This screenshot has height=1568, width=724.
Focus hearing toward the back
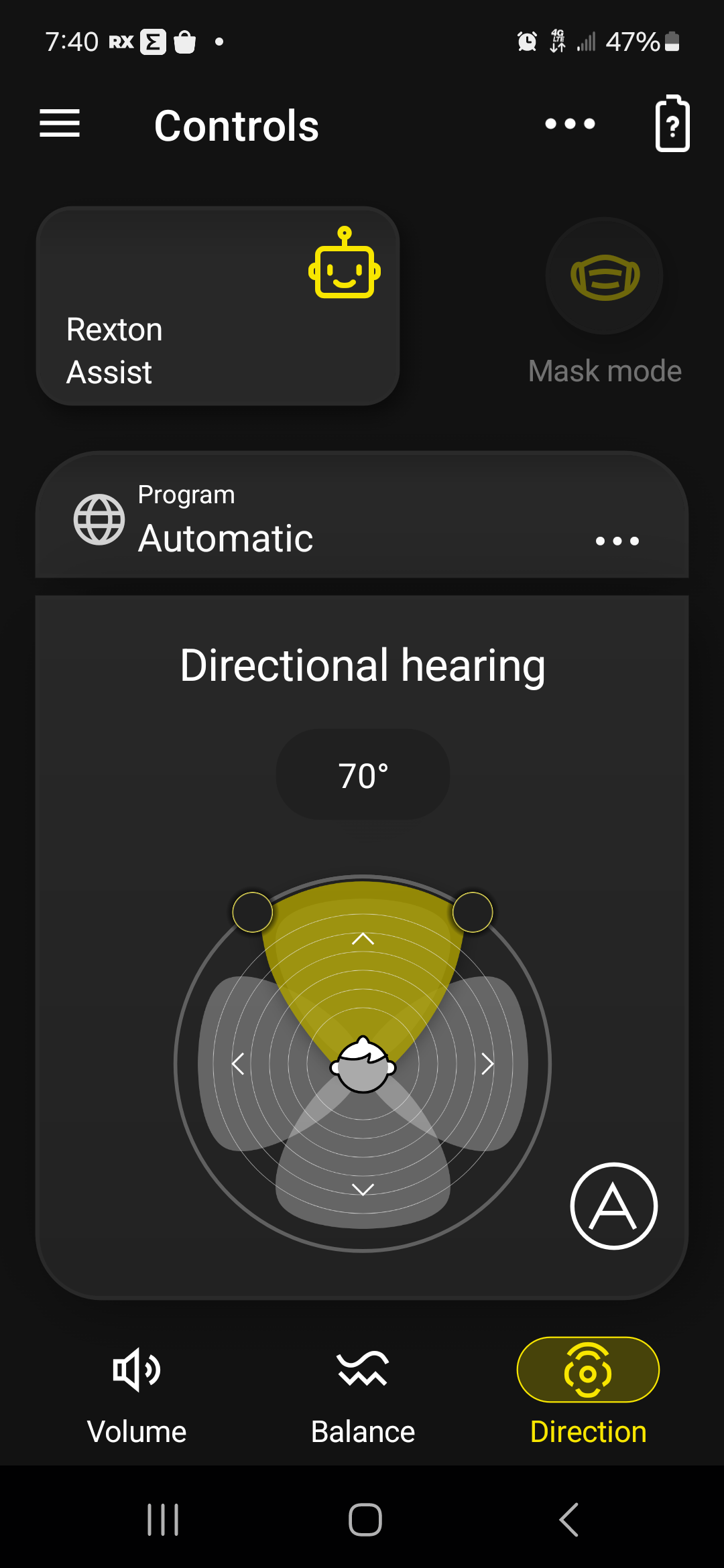(363, 1189)
